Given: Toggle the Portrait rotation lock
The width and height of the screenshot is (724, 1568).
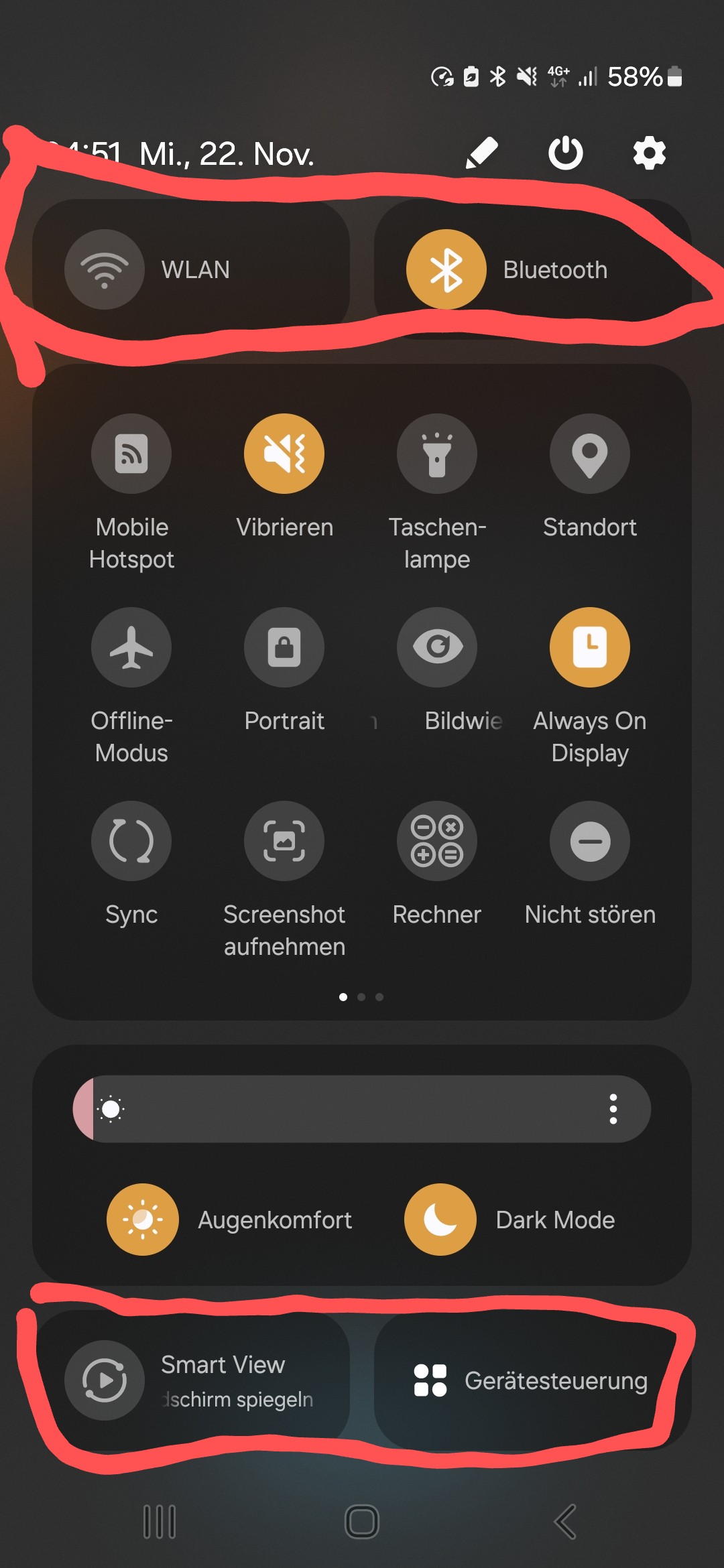Looking at the screenshot, I should [x=284, y=647].
